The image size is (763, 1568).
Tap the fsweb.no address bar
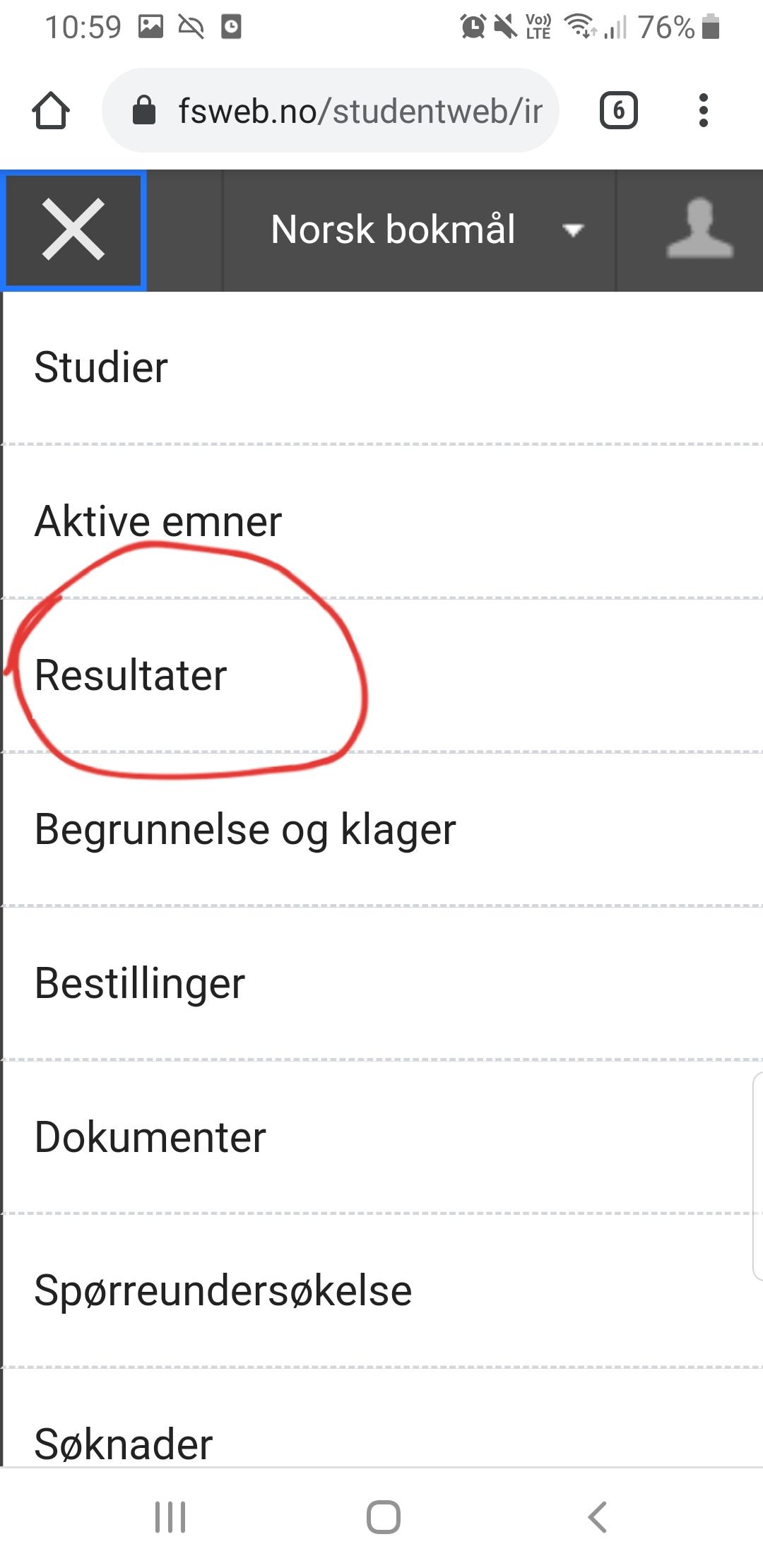click(331, 111)
